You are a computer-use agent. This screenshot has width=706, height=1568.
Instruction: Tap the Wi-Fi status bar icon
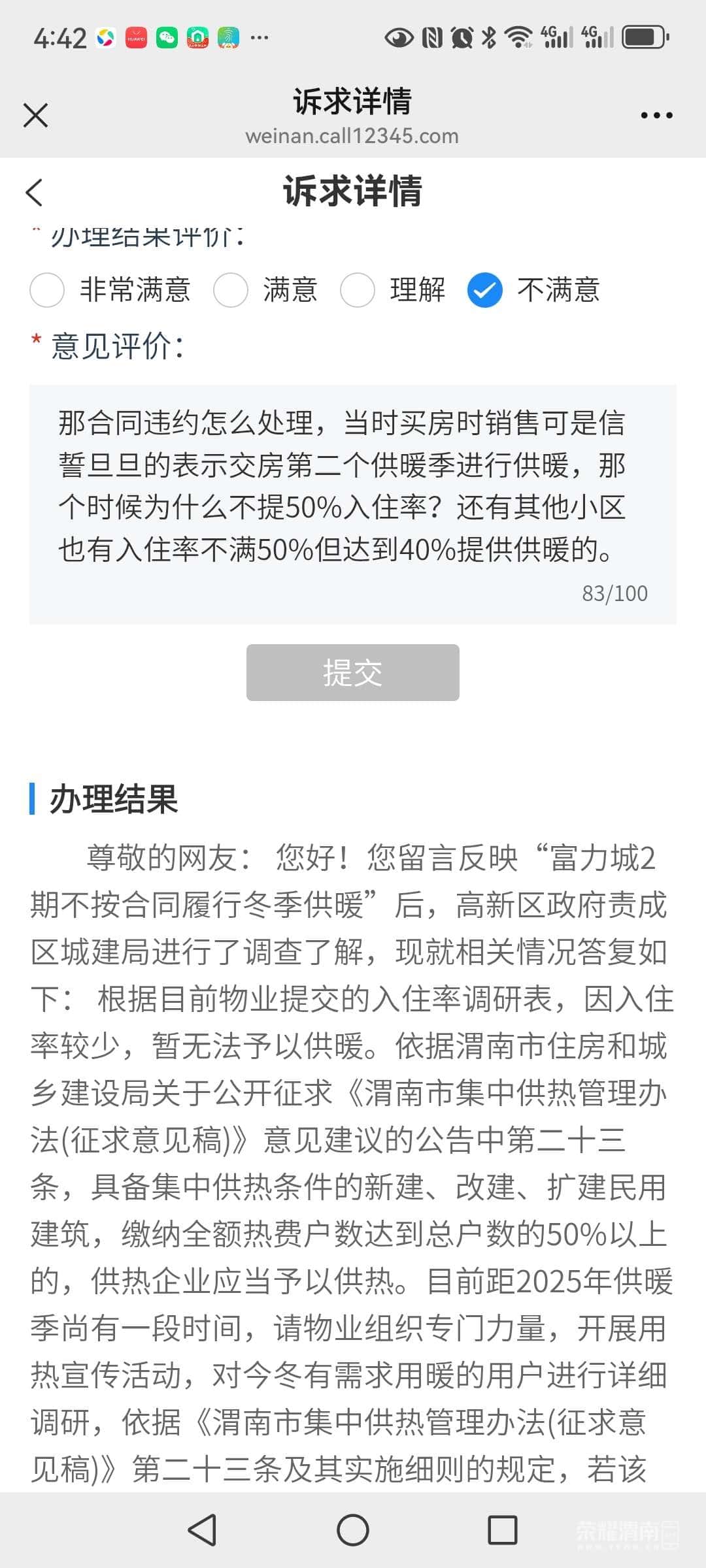520,37
